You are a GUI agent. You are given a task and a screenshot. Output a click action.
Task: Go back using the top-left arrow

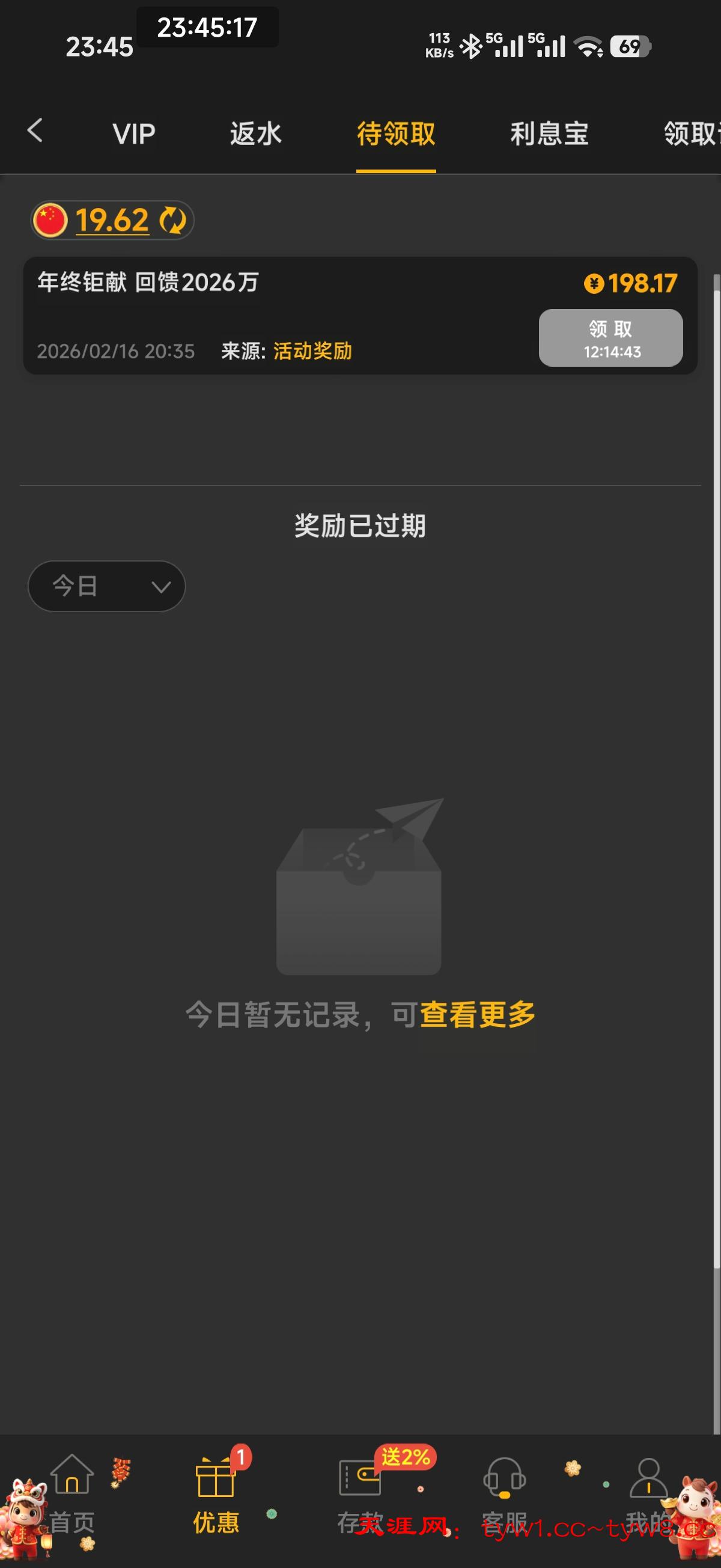35,131
